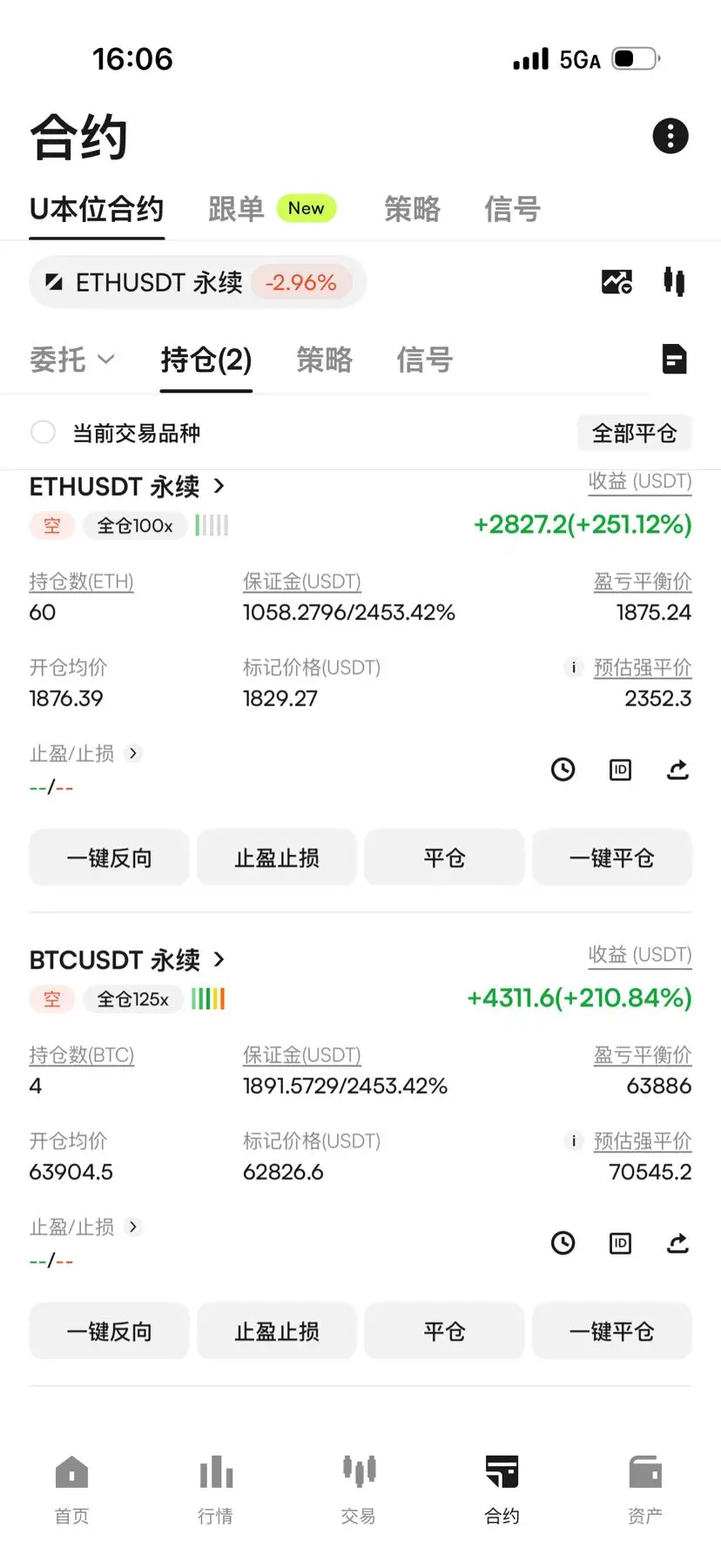Screen dimensions: 721x1568
Task: Open the order history document icon
Action: [x=674, y=360]
